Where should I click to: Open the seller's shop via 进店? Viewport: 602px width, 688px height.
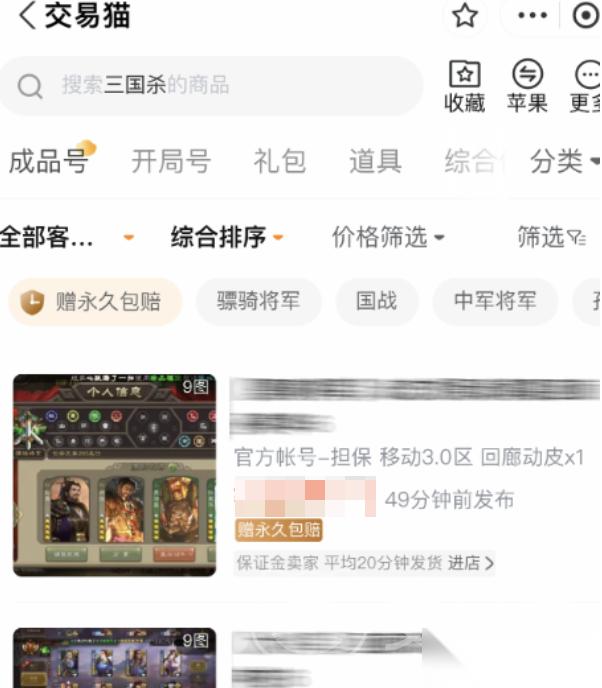coord(470,563)
